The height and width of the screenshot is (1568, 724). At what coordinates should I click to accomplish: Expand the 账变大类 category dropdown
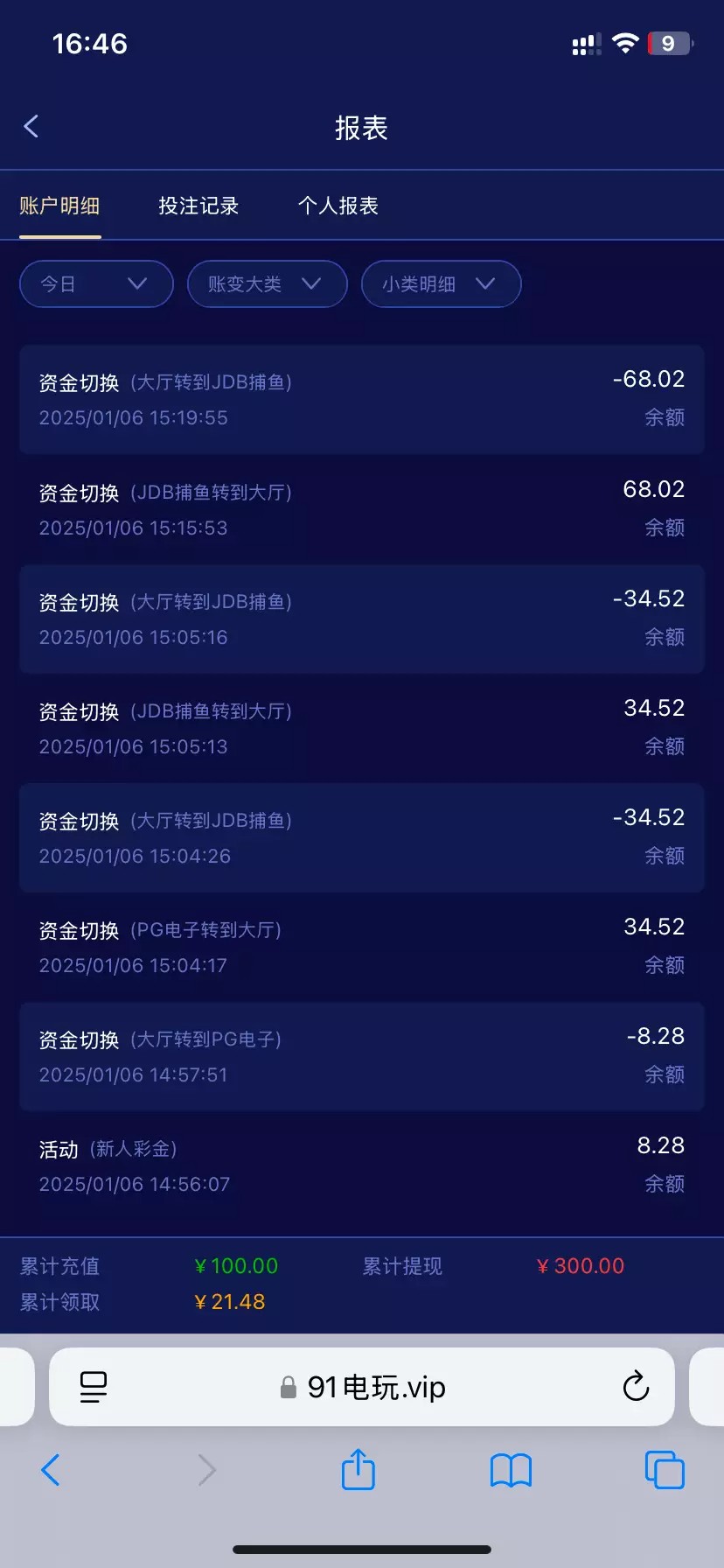click(x=267, y=283)
